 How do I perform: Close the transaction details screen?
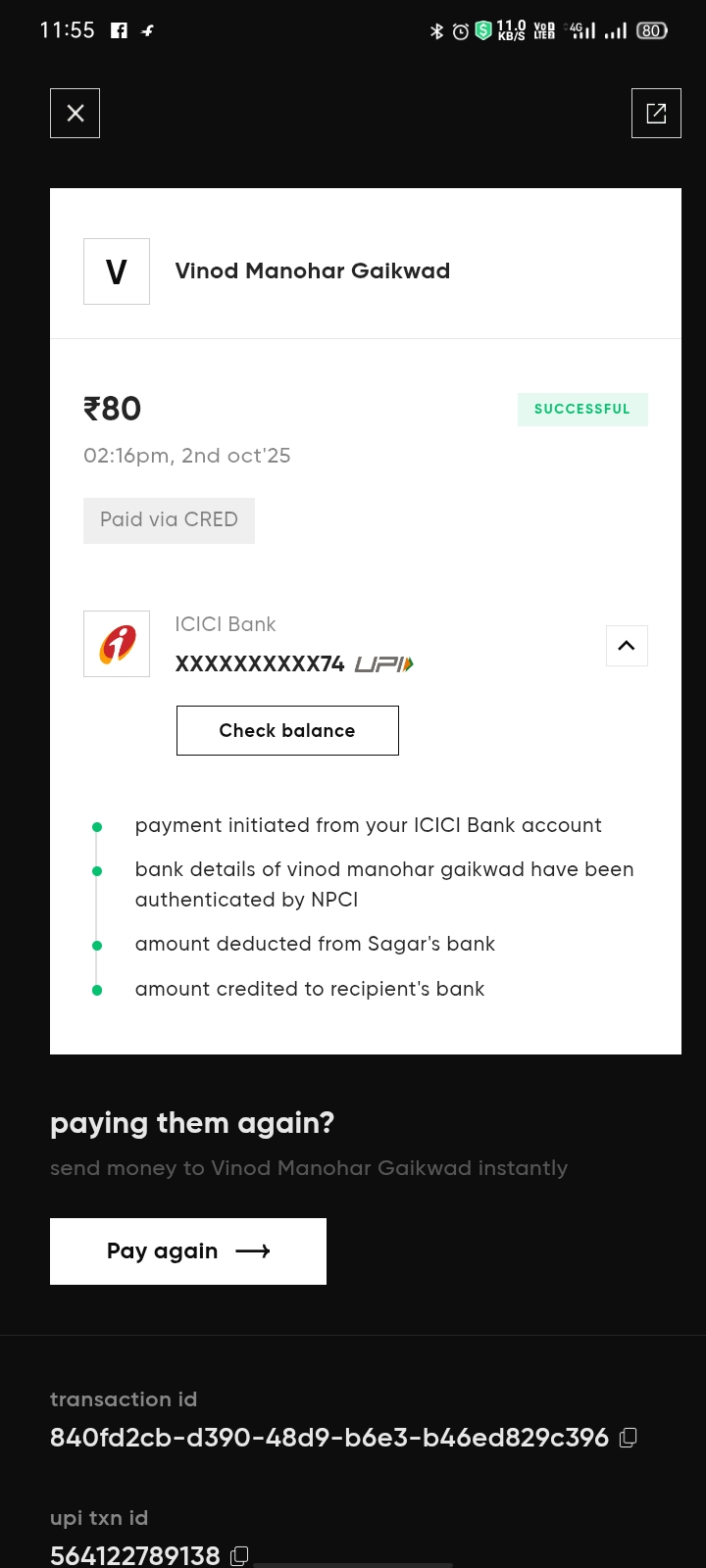point(75,113)
